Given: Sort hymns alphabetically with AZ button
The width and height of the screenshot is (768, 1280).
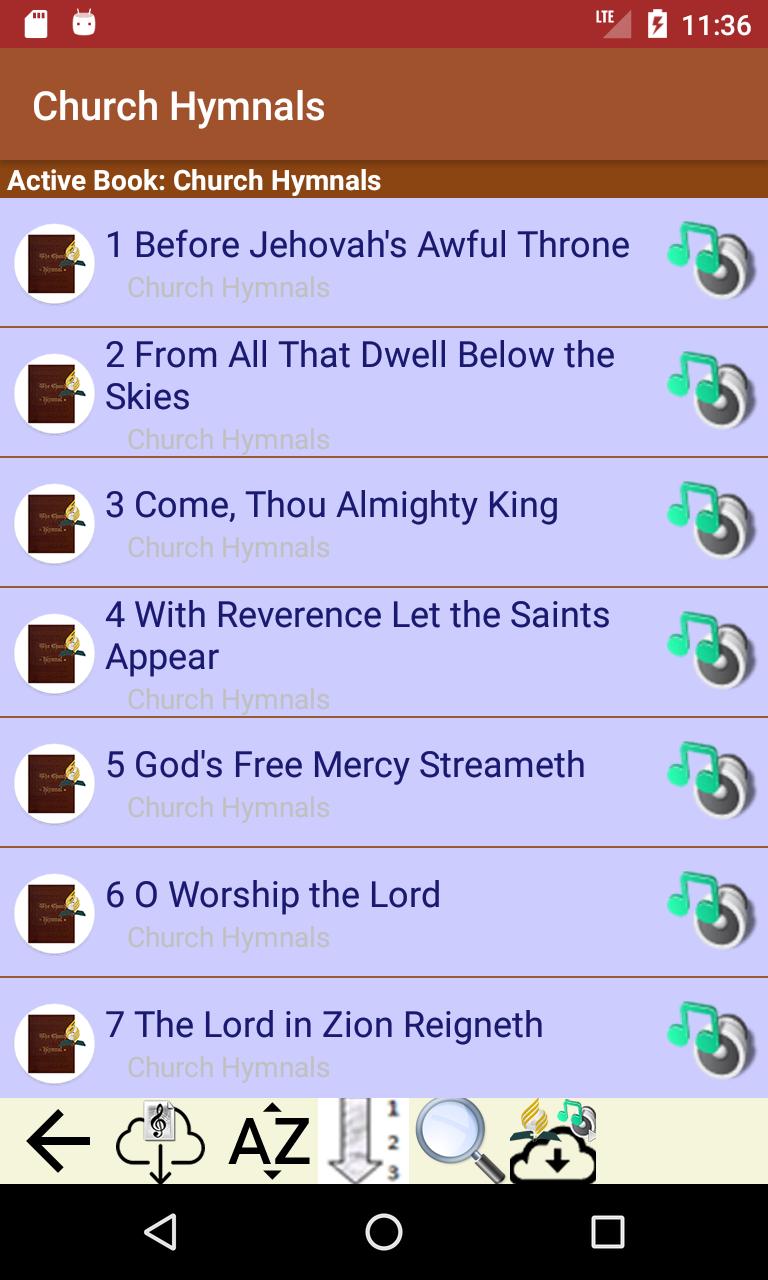Looking at the screenshot, I should [269, 1141].
